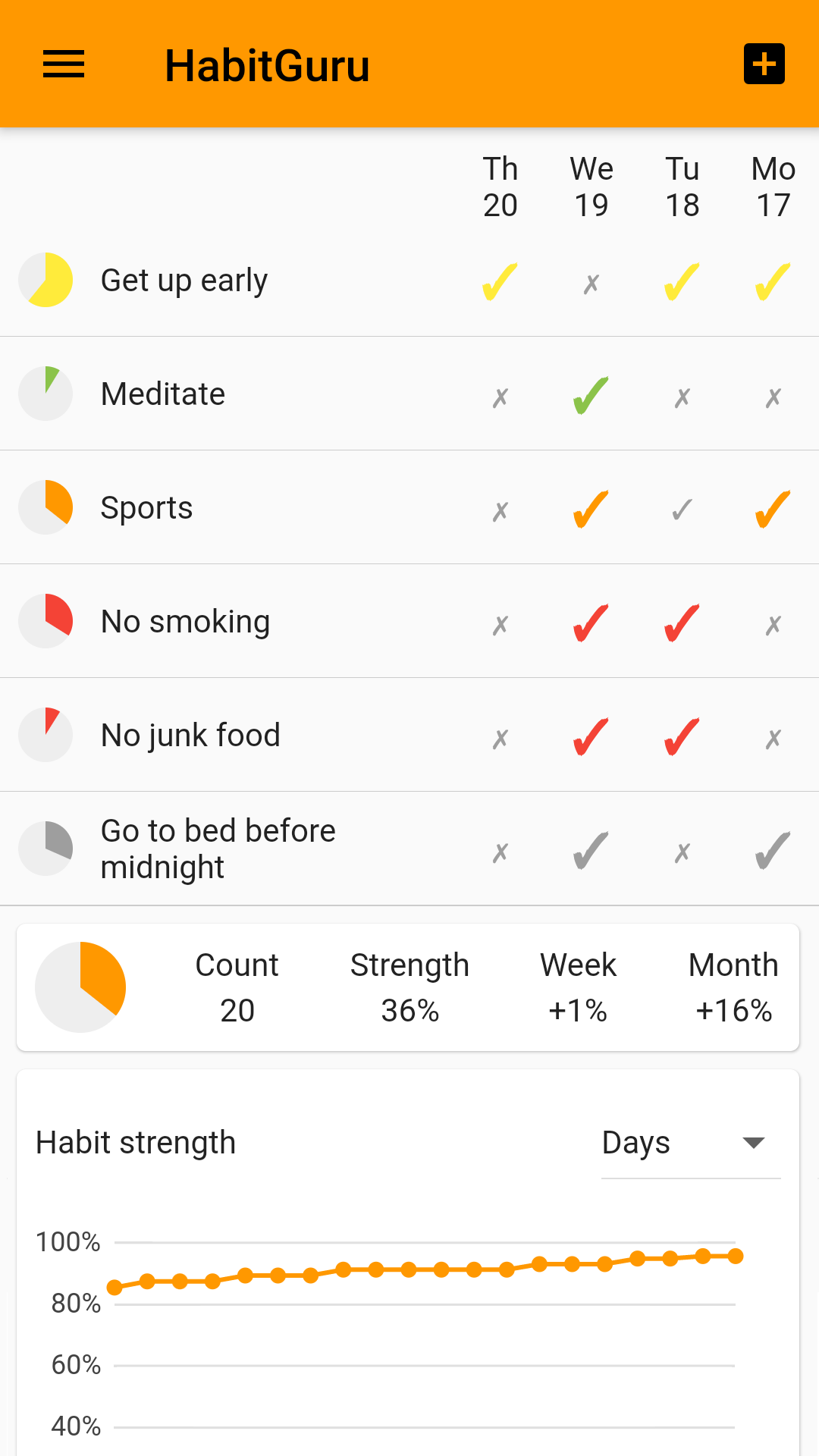The image size is (819, 1456).
Task: Open the hamburger navigation menu
Action: pyautogui.click(x=64, y=64)
